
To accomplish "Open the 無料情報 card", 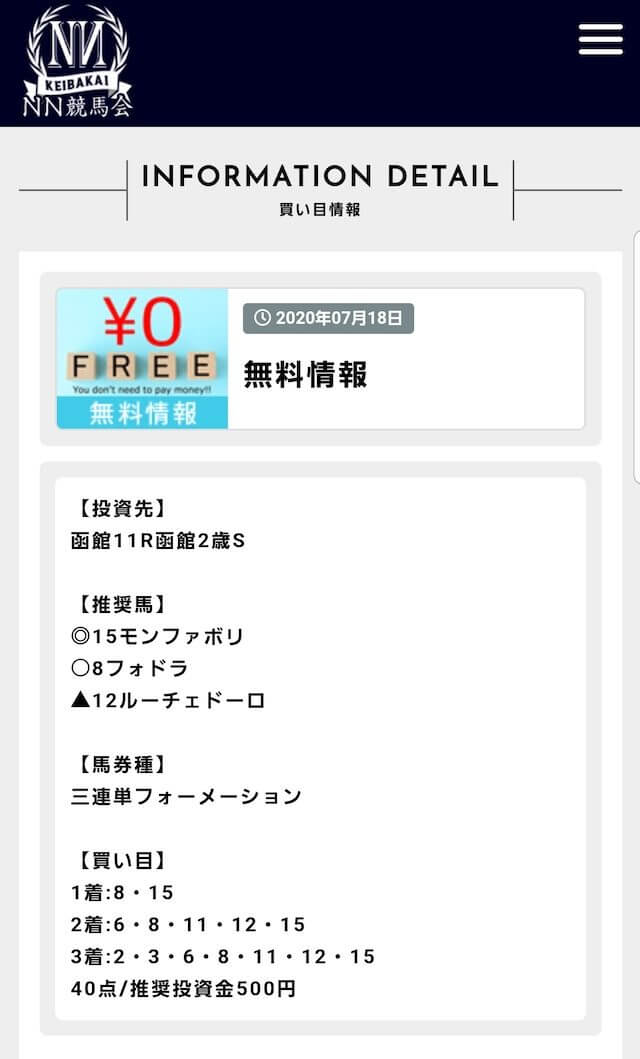I will pyautogui.click(x=321, y=359).
